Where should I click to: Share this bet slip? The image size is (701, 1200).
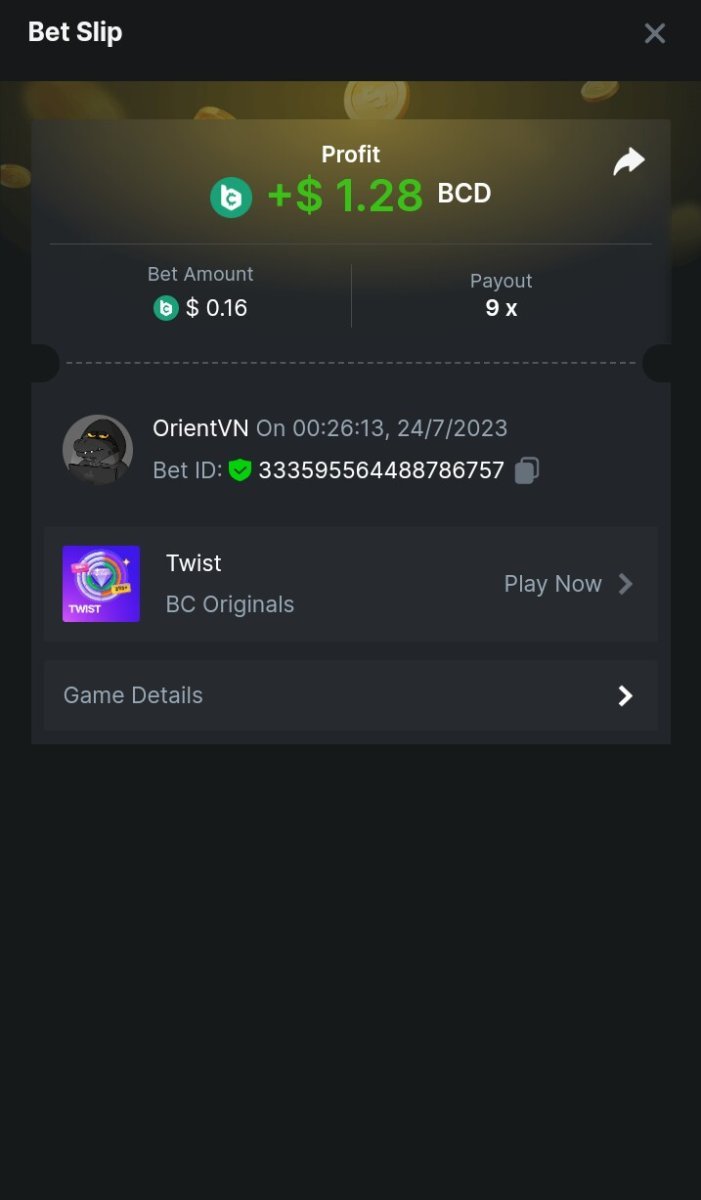(x=629, y=162)
